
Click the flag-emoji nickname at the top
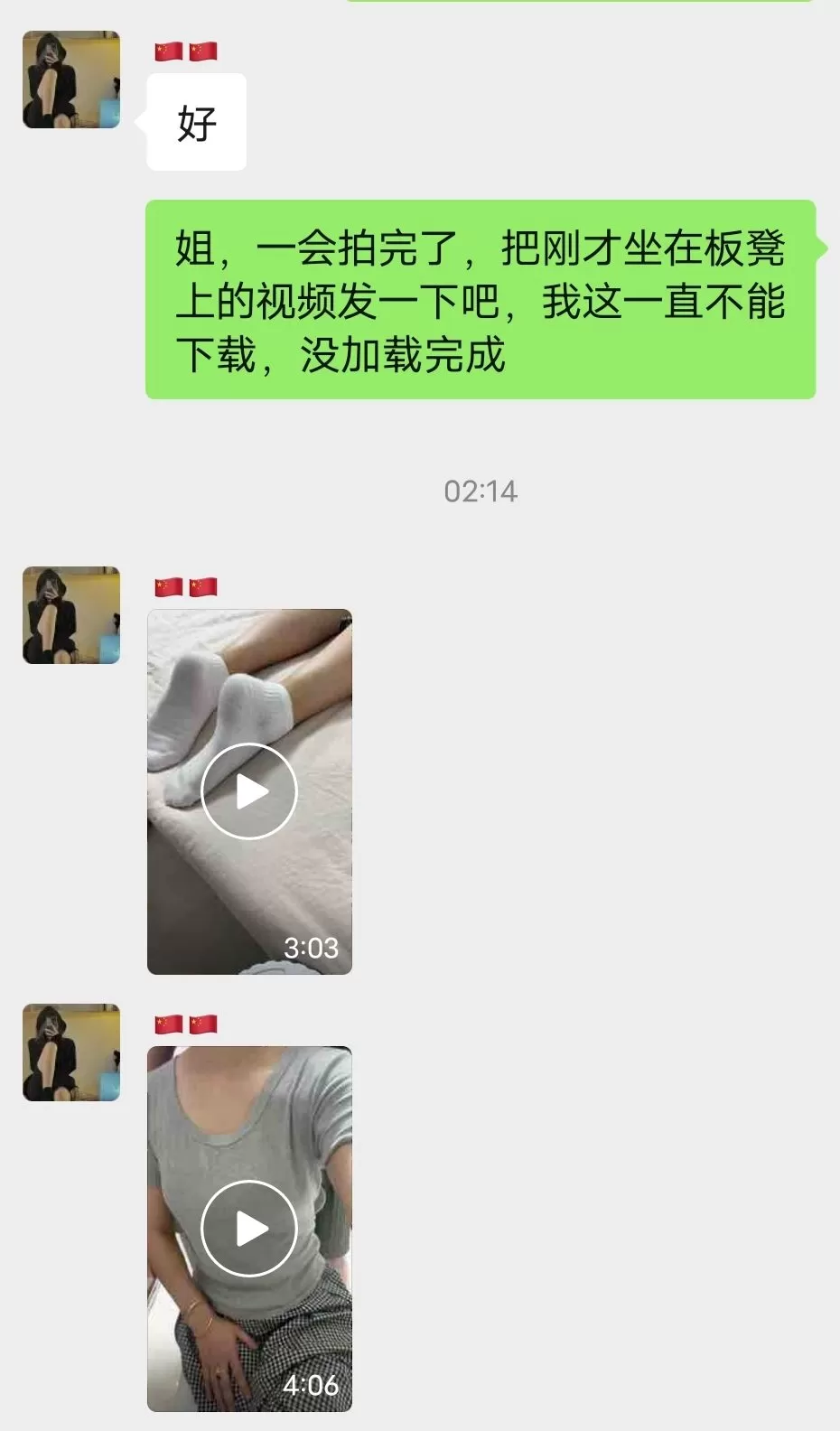[x=185, y=50]
